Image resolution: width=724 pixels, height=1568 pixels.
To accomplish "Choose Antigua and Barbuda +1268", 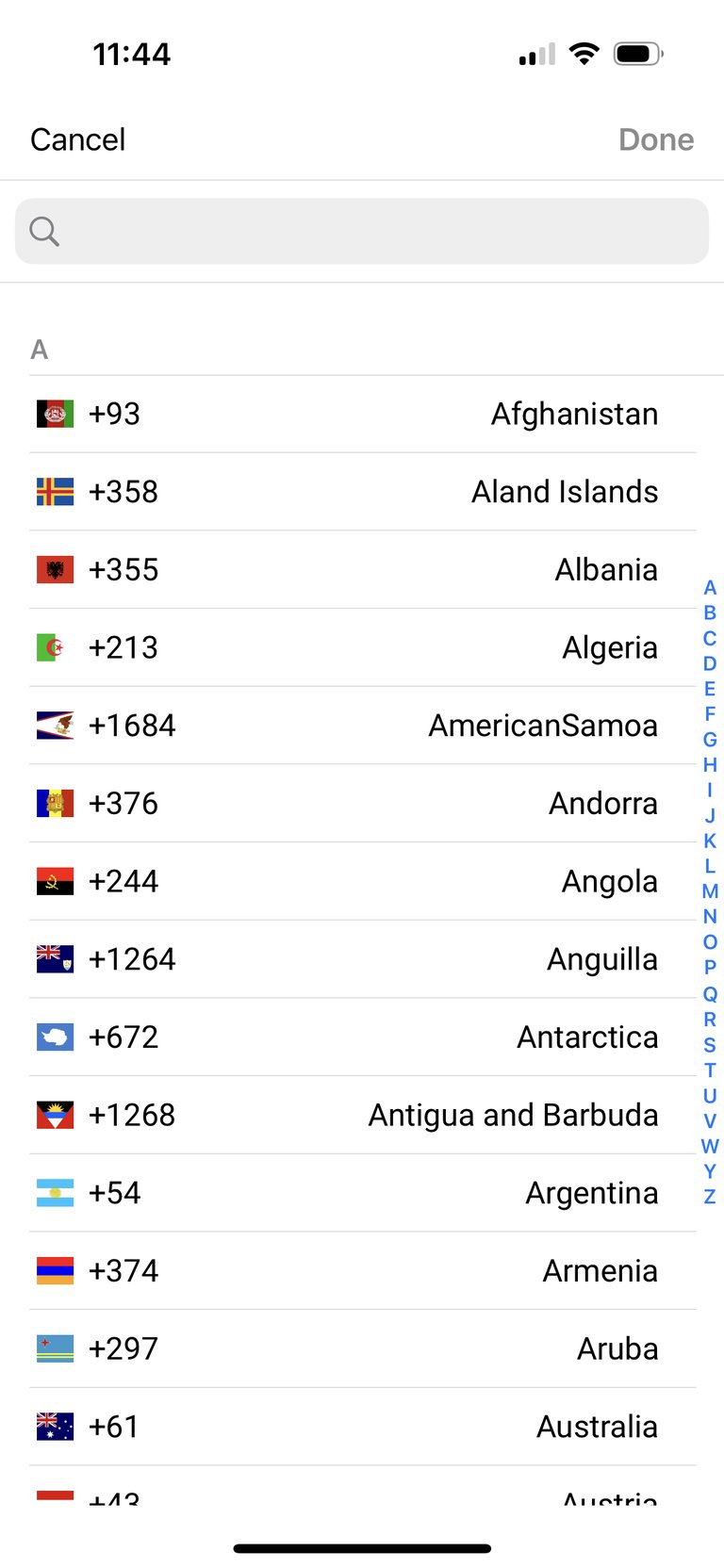I will coord(362,1115).
